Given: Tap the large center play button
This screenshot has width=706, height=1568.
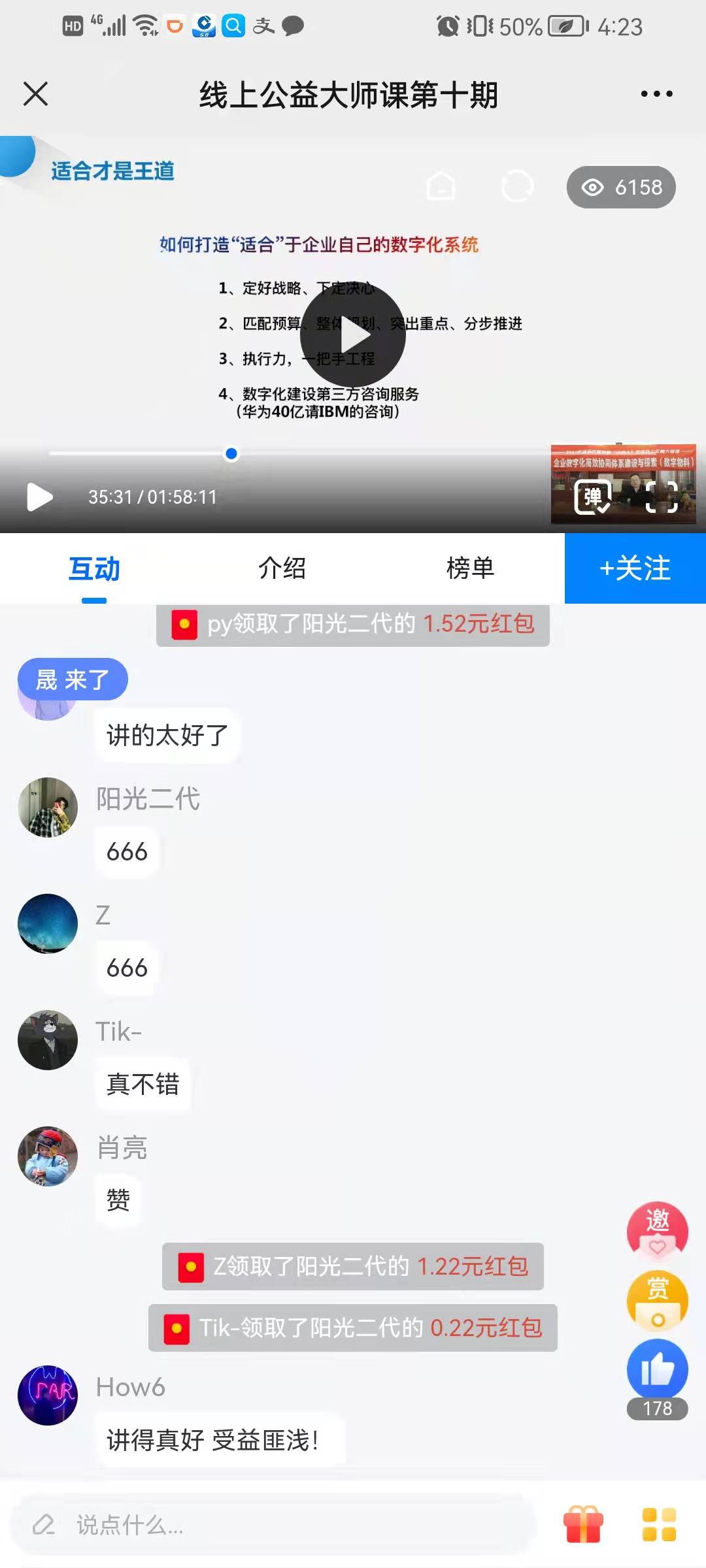Looking at the screenshot, I should tap(353, 335).
